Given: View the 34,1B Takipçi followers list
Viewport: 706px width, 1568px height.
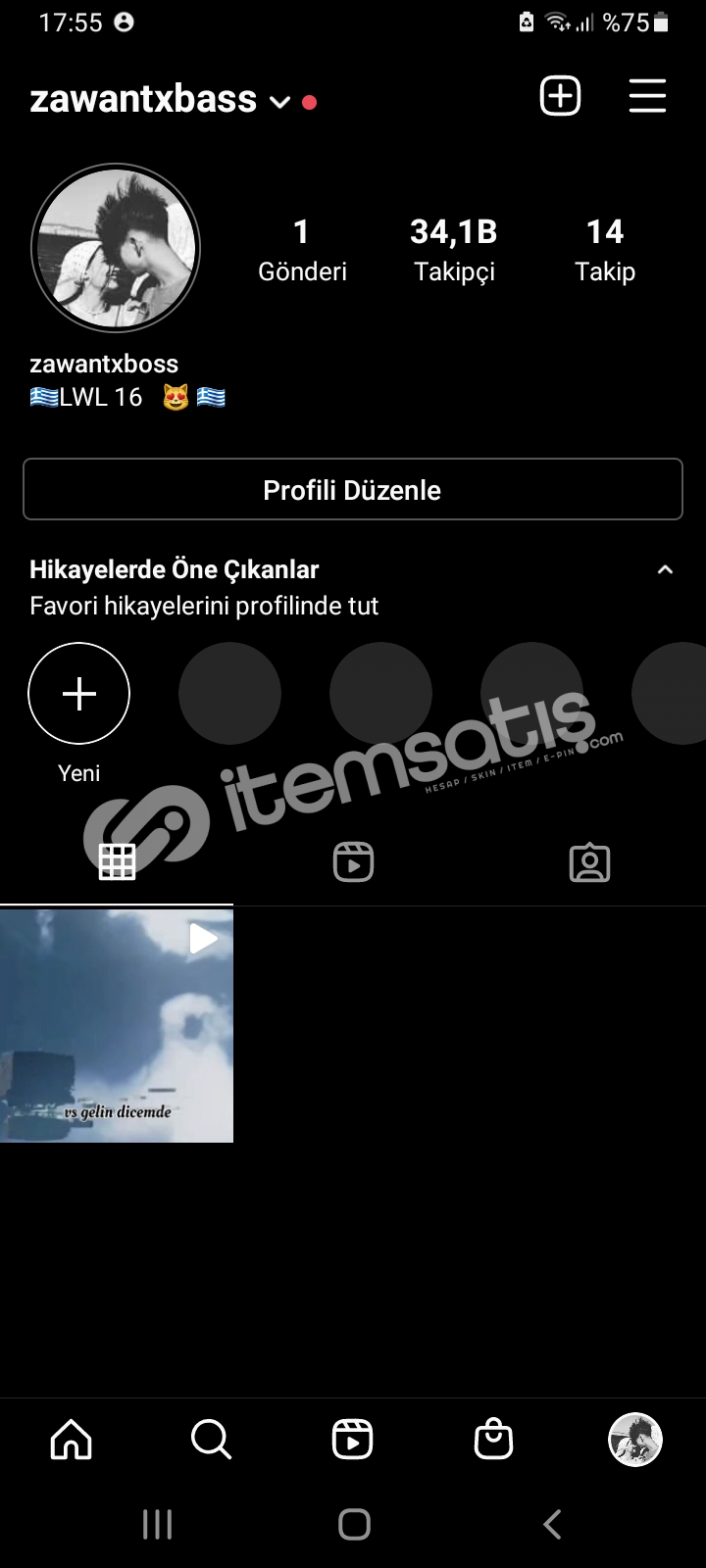Looking at the screenshot, I should click(454, 250).
